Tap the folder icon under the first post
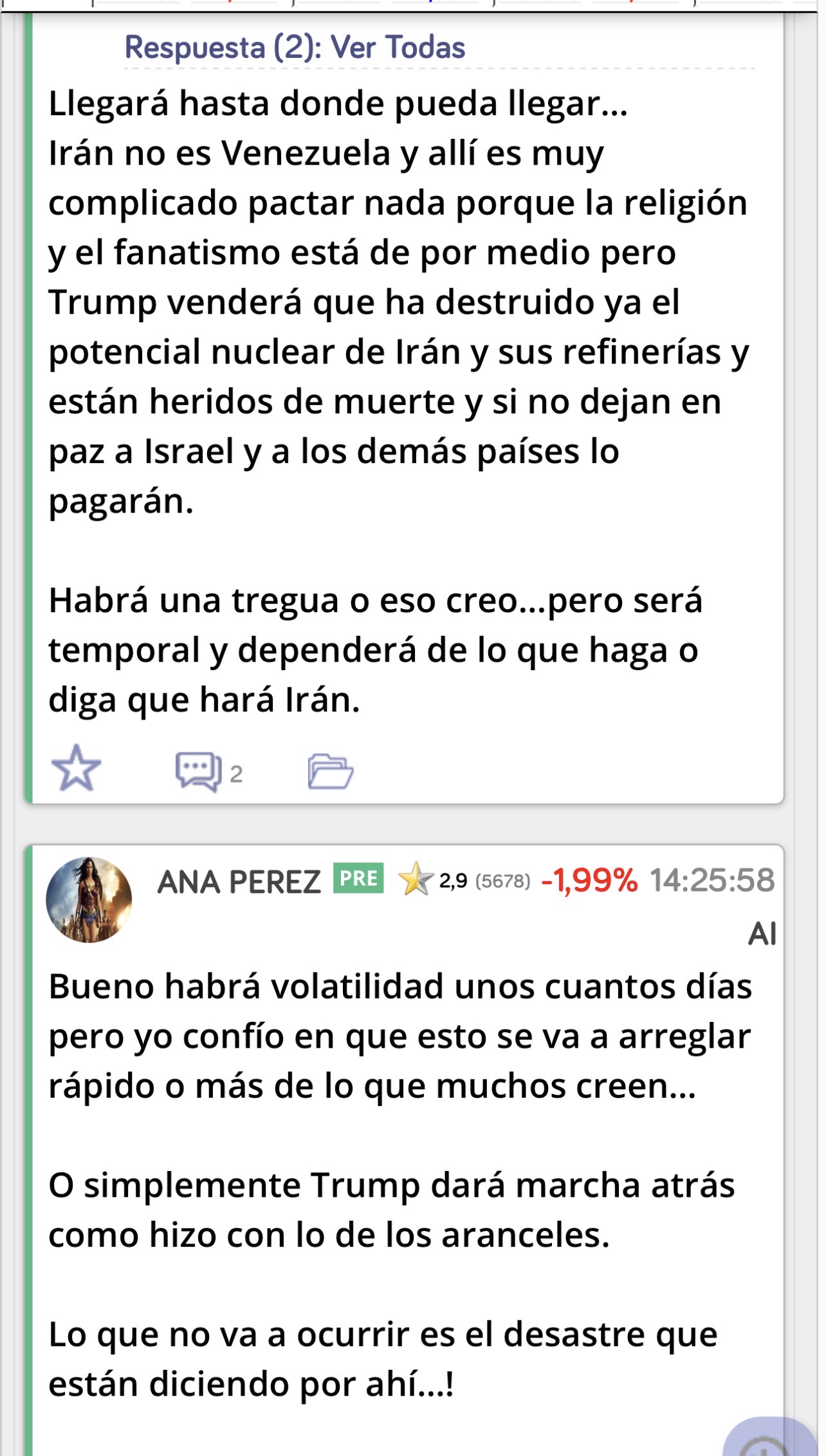Image resolution: width=826 pixels, height=1456 pixels. [x=330, y=770]
